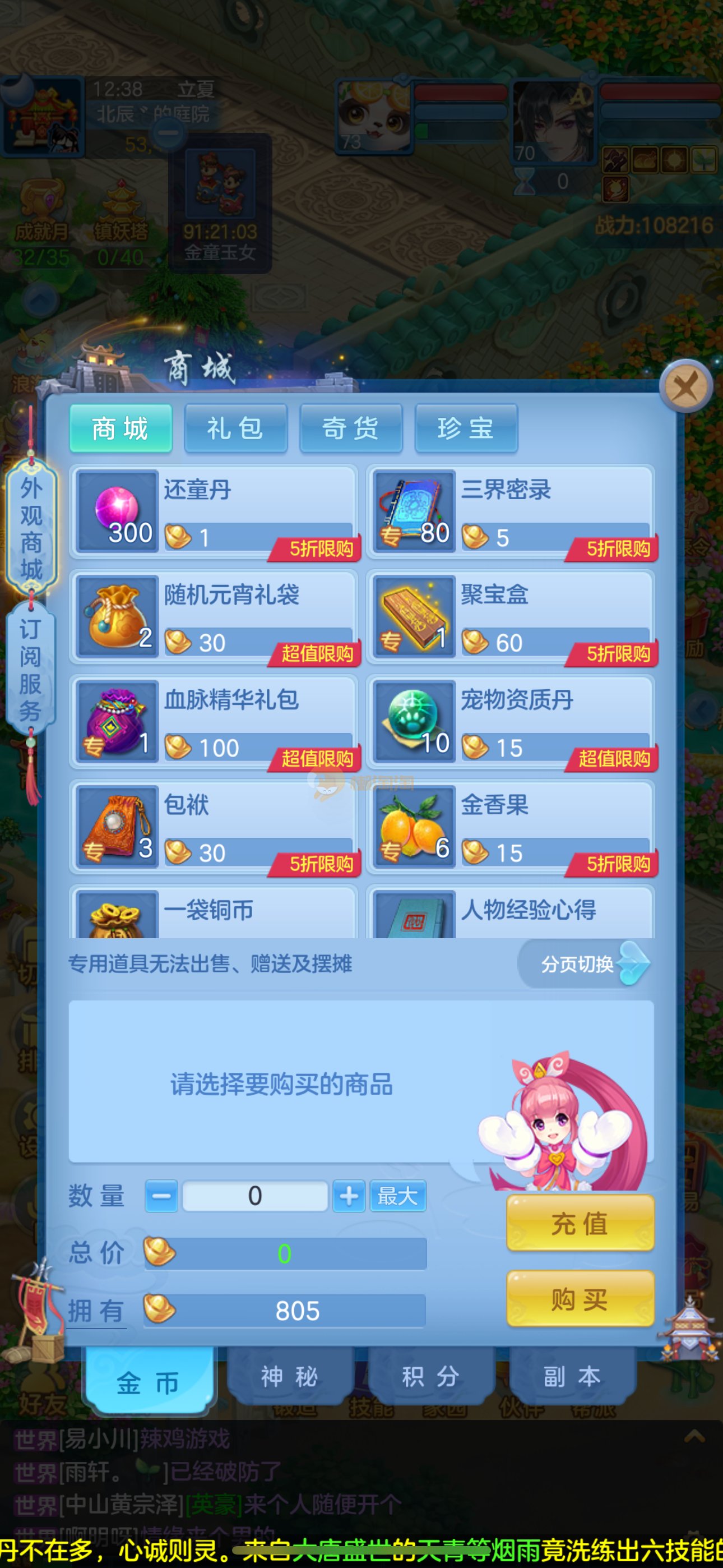The image size is (723, 1568).
Task: Set quantity to 最大
Action: click(x=398, y=1196)
